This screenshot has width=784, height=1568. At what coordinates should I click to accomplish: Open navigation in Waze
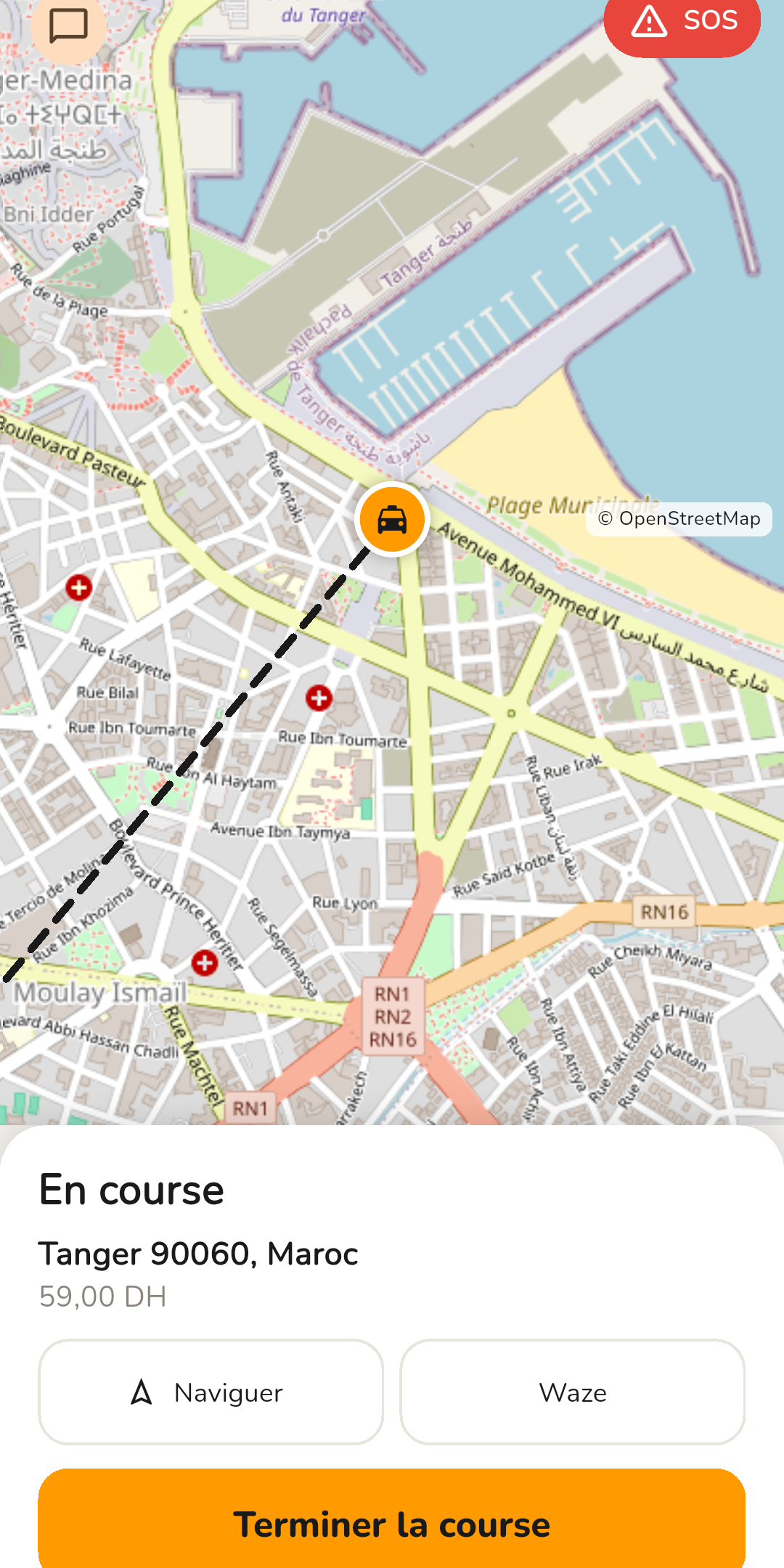point(572,1392)
